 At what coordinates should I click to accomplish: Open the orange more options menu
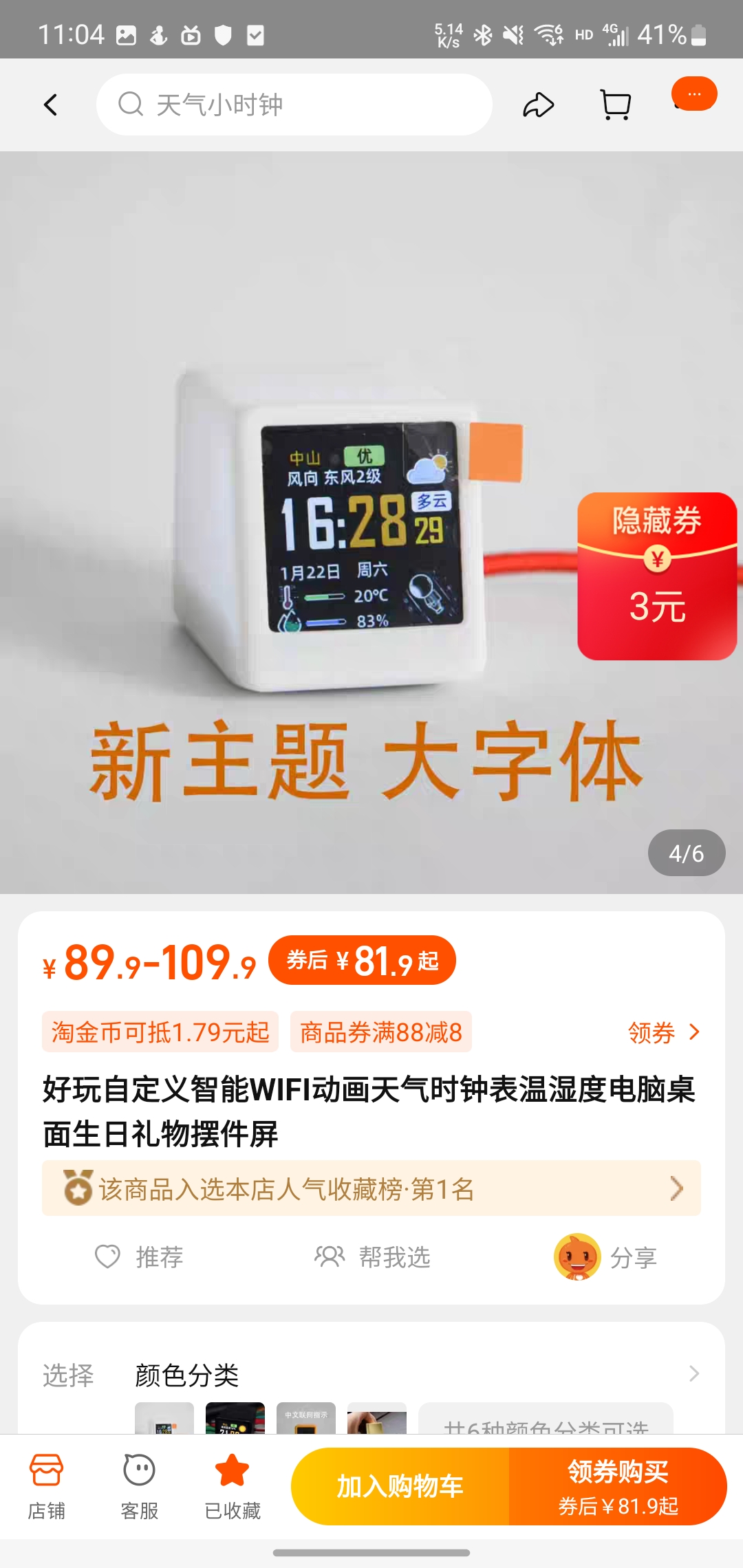pyautogui.click(x=694, y=94)
